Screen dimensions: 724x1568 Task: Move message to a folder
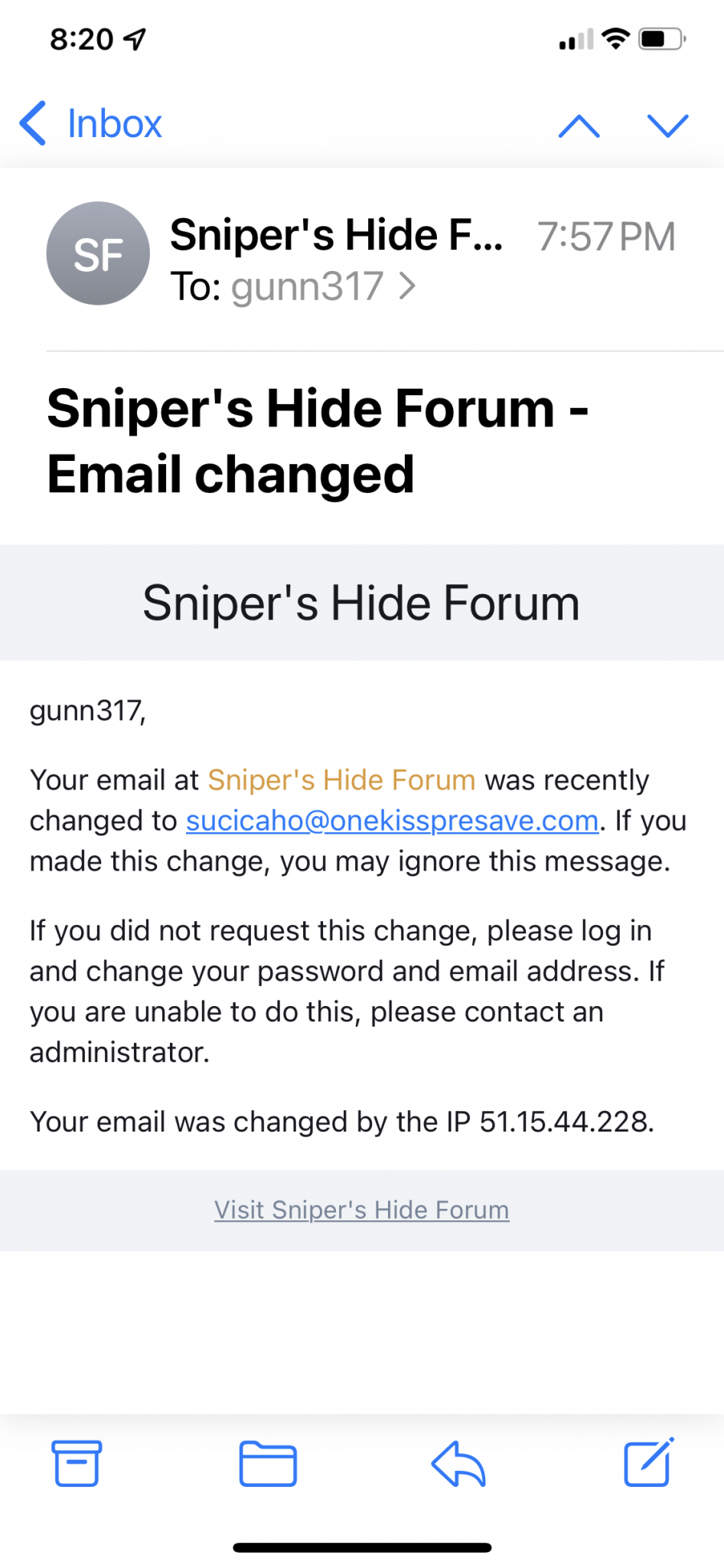pyautogui.click(x=268, y=1463)
